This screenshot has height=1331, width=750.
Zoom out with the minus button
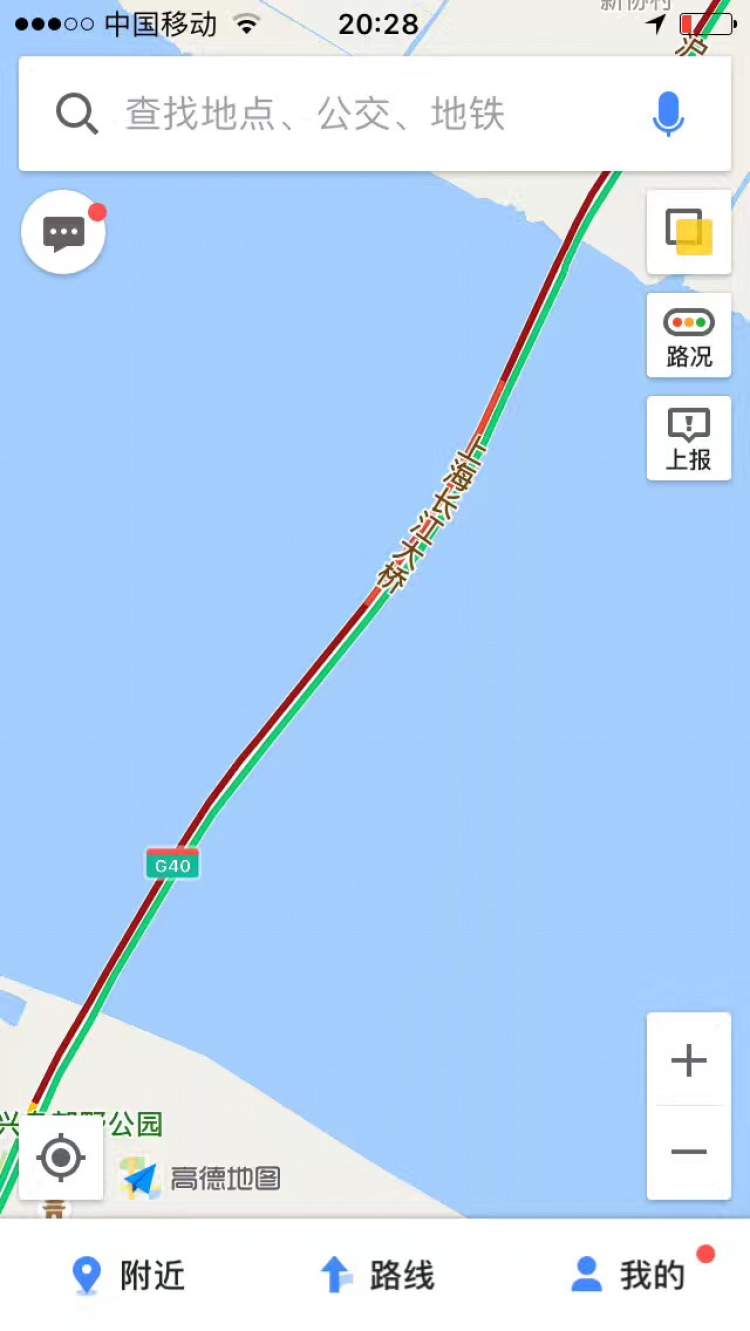pyautogui.click(x=689, y=1152)
